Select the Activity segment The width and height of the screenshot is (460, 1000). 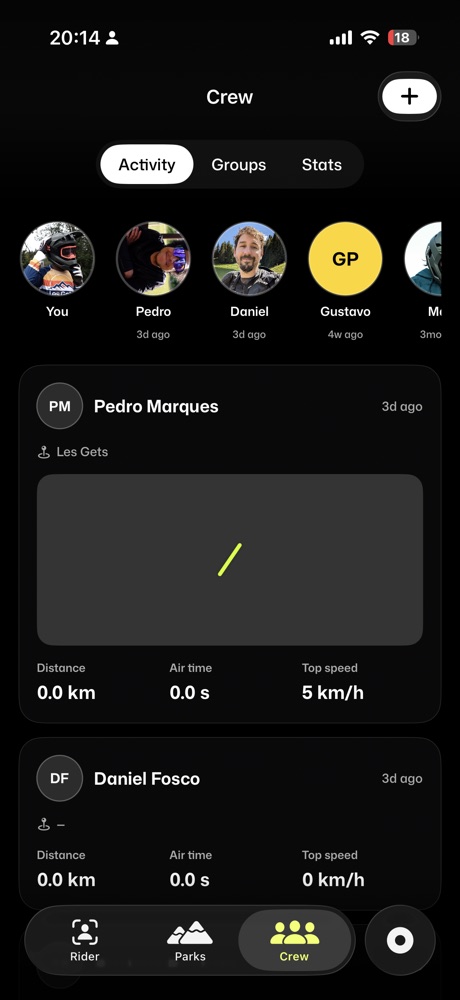pos(147,165)
